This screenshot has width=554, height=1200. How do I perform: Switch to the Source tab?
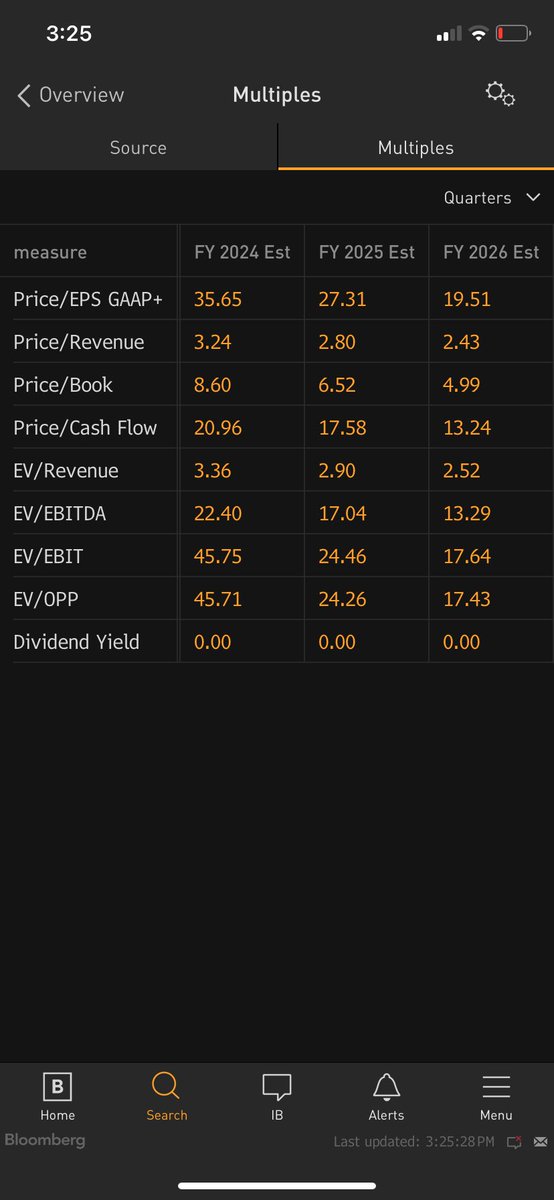tap(138, 148)
